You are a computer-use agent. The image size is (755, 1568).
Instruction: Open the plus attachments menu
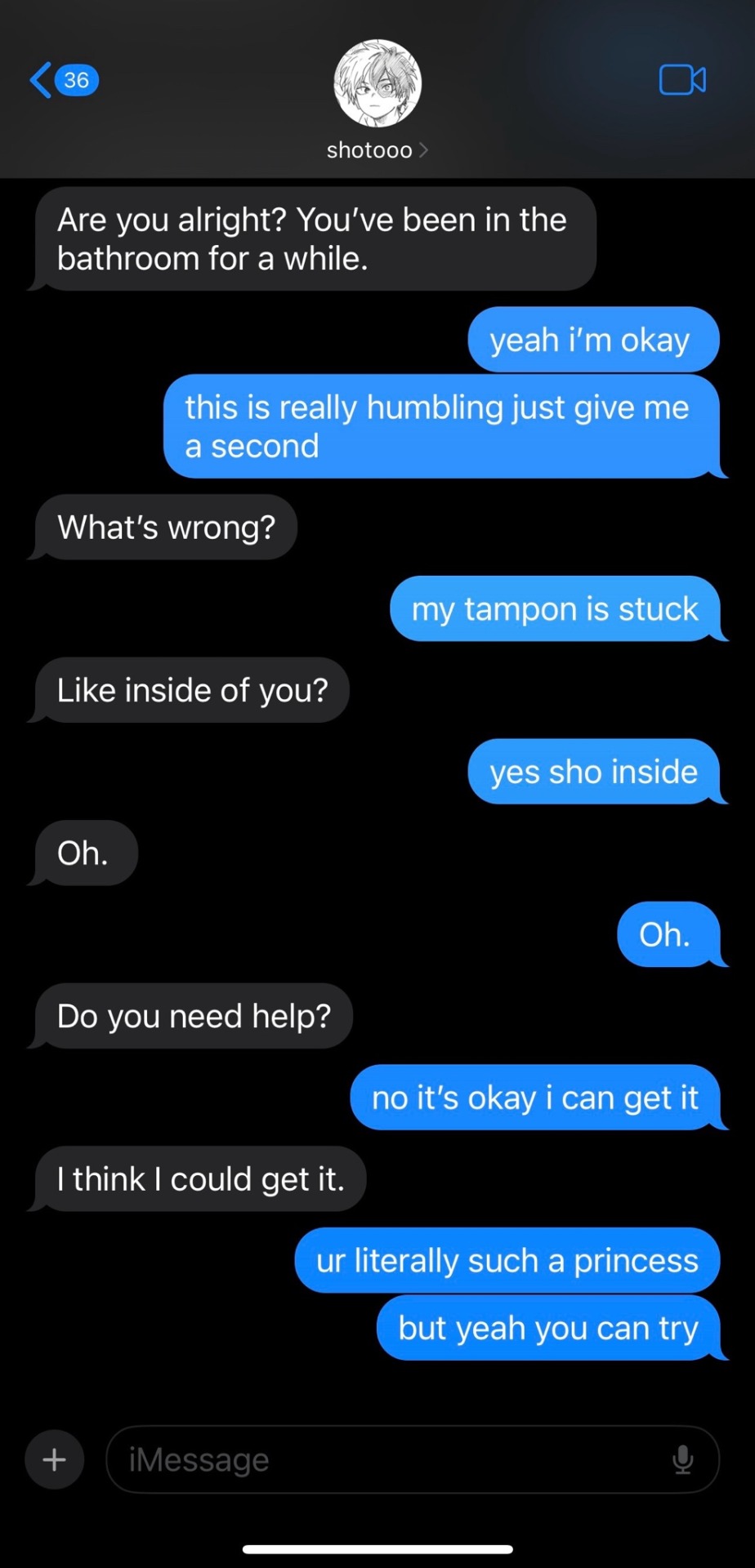pos(55,1459)
